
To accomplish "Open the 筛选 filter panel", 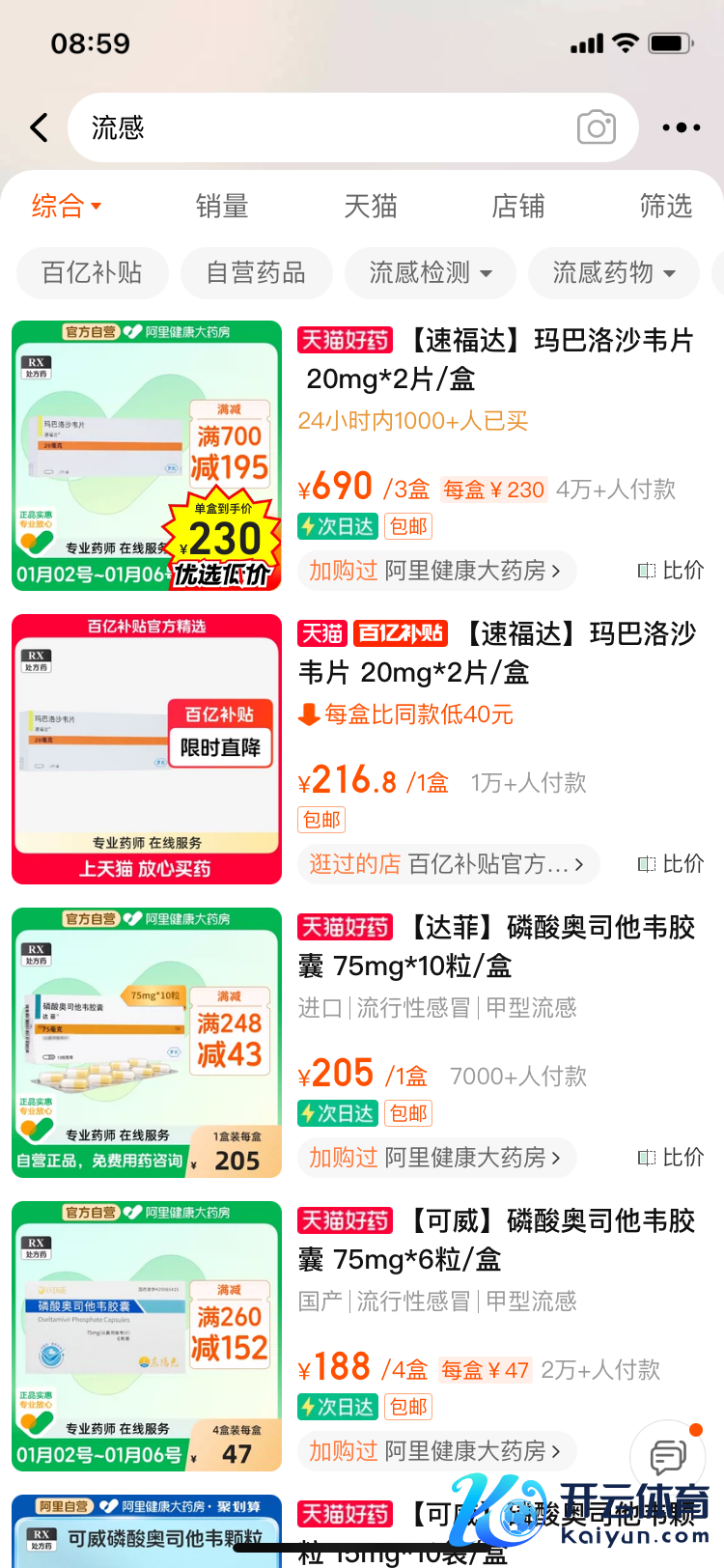I will [x=666, y=206].
